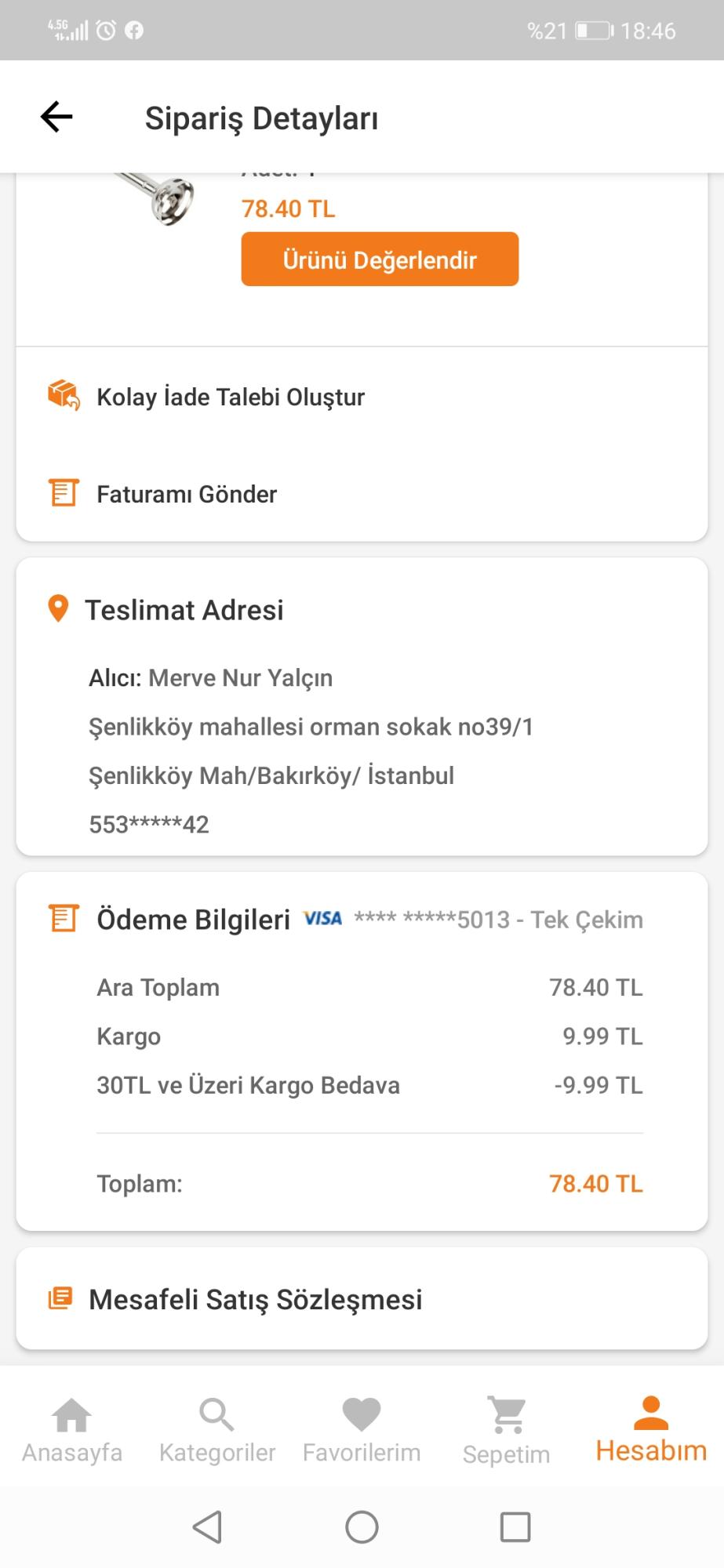Screen dimensions: 724x1568
Task: Open the Kategoriler tab
Action: pos(217,1431)
